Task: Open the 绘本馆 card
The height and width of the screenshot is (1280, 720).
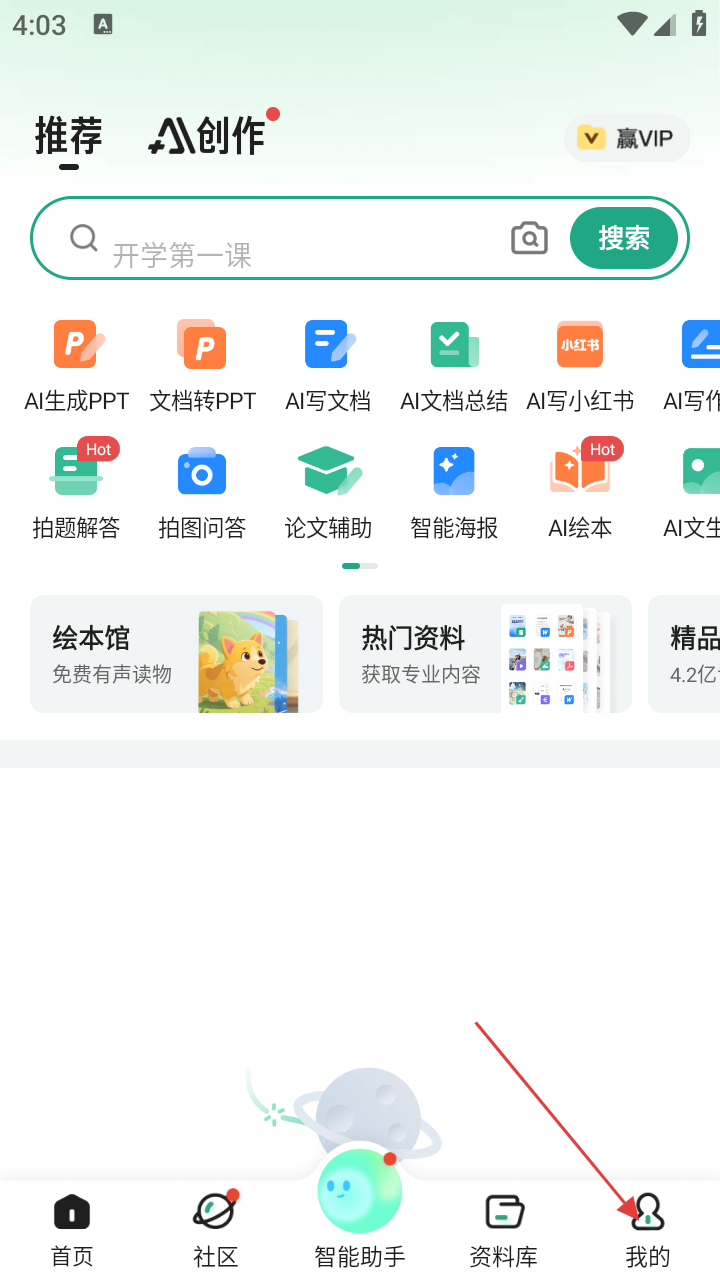Action: point(176,654)
